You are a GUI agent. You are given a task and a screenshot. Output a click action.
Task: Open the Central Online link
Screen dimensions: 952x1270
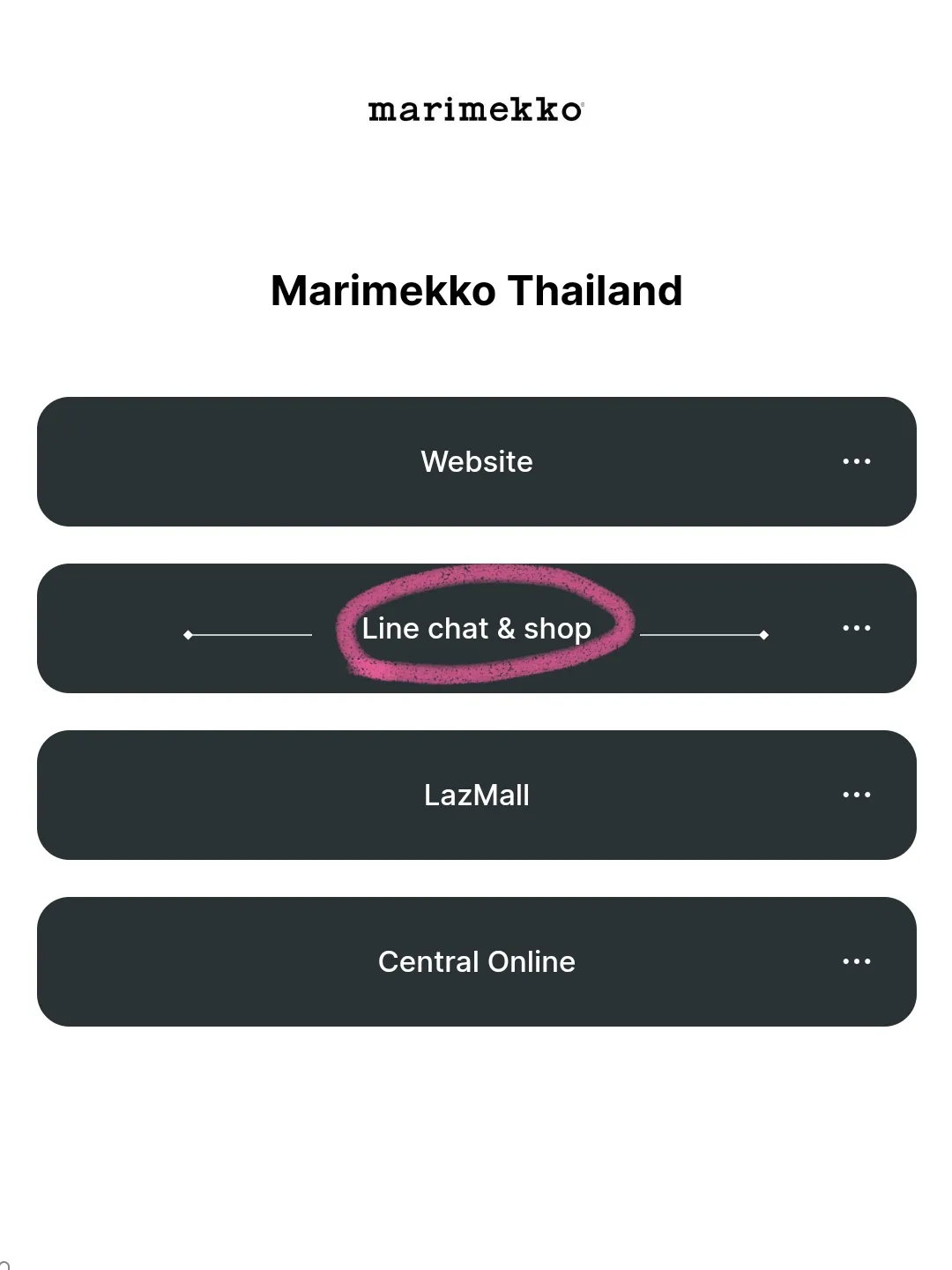pyautogui.click(x=476, y=961)
